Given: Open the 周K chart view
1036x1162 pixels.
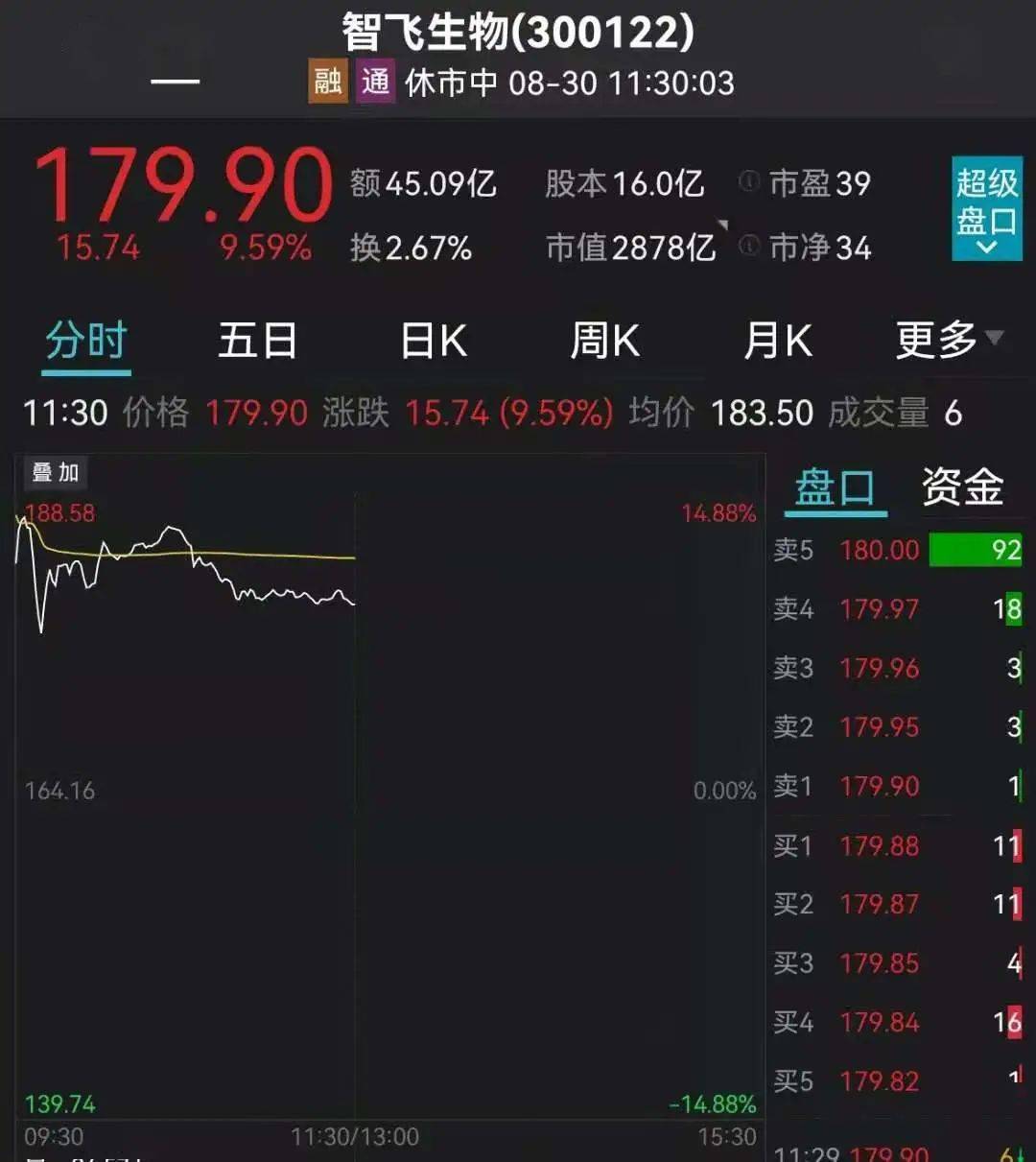Looking at the screenshot, I should (604, 341).
